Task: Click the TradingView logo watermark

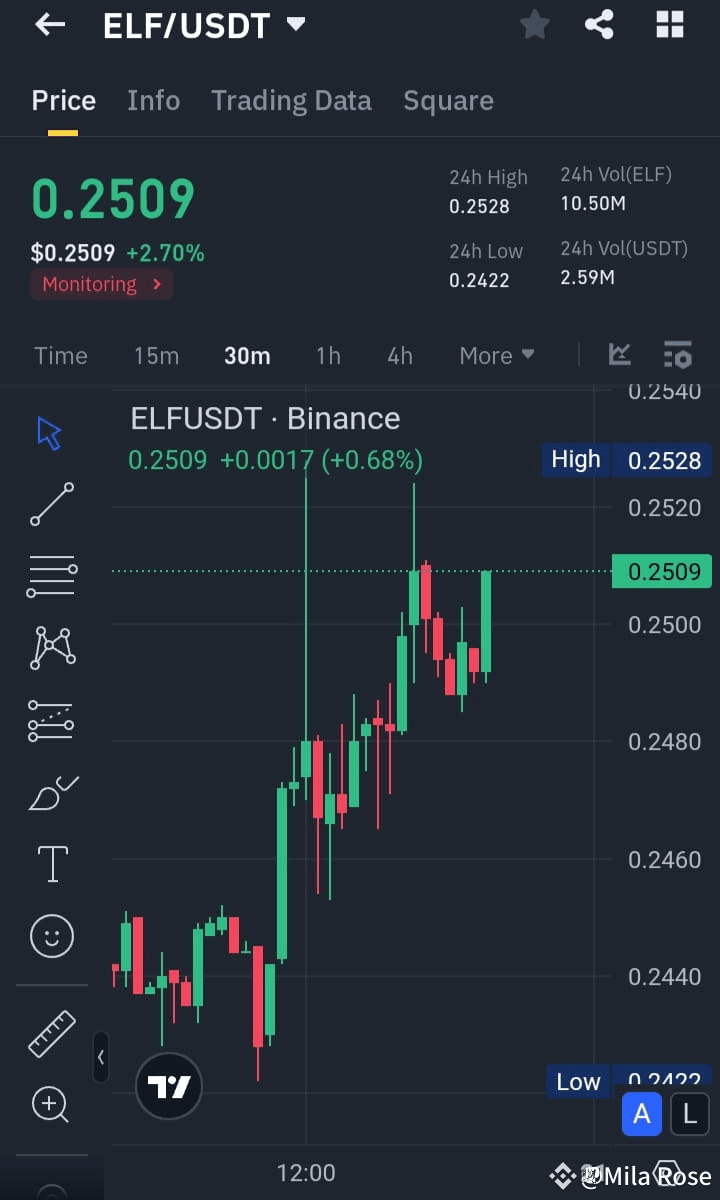Action: [168, 1085]
